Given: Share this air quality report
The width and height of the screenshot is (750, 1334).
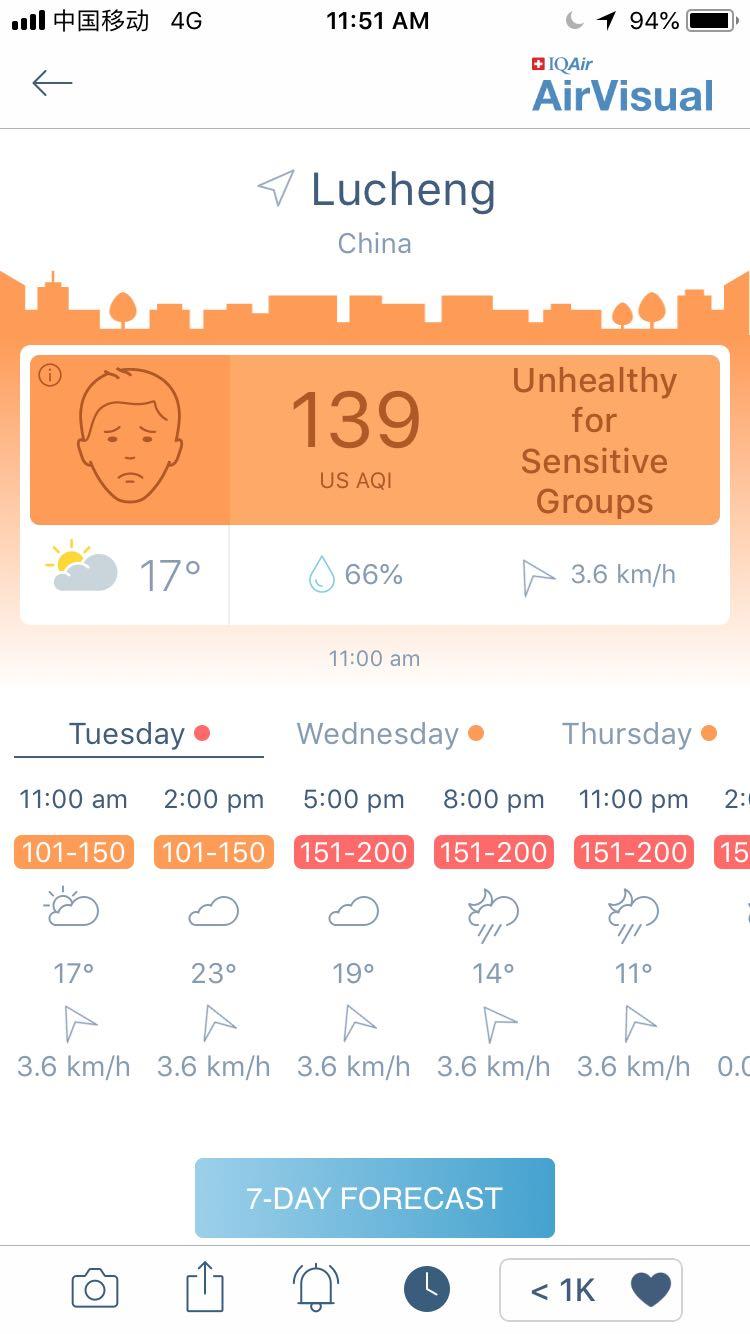Looking at the screenshot, I should click(x=205, y=1288).
